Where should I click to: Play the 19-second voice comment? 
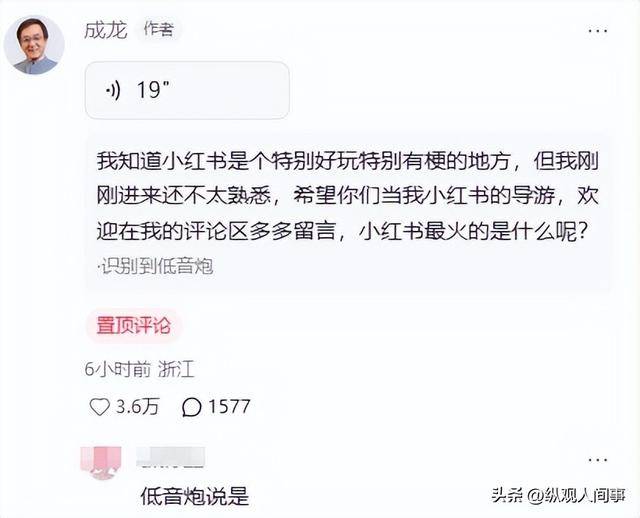[x=186, y=91]
